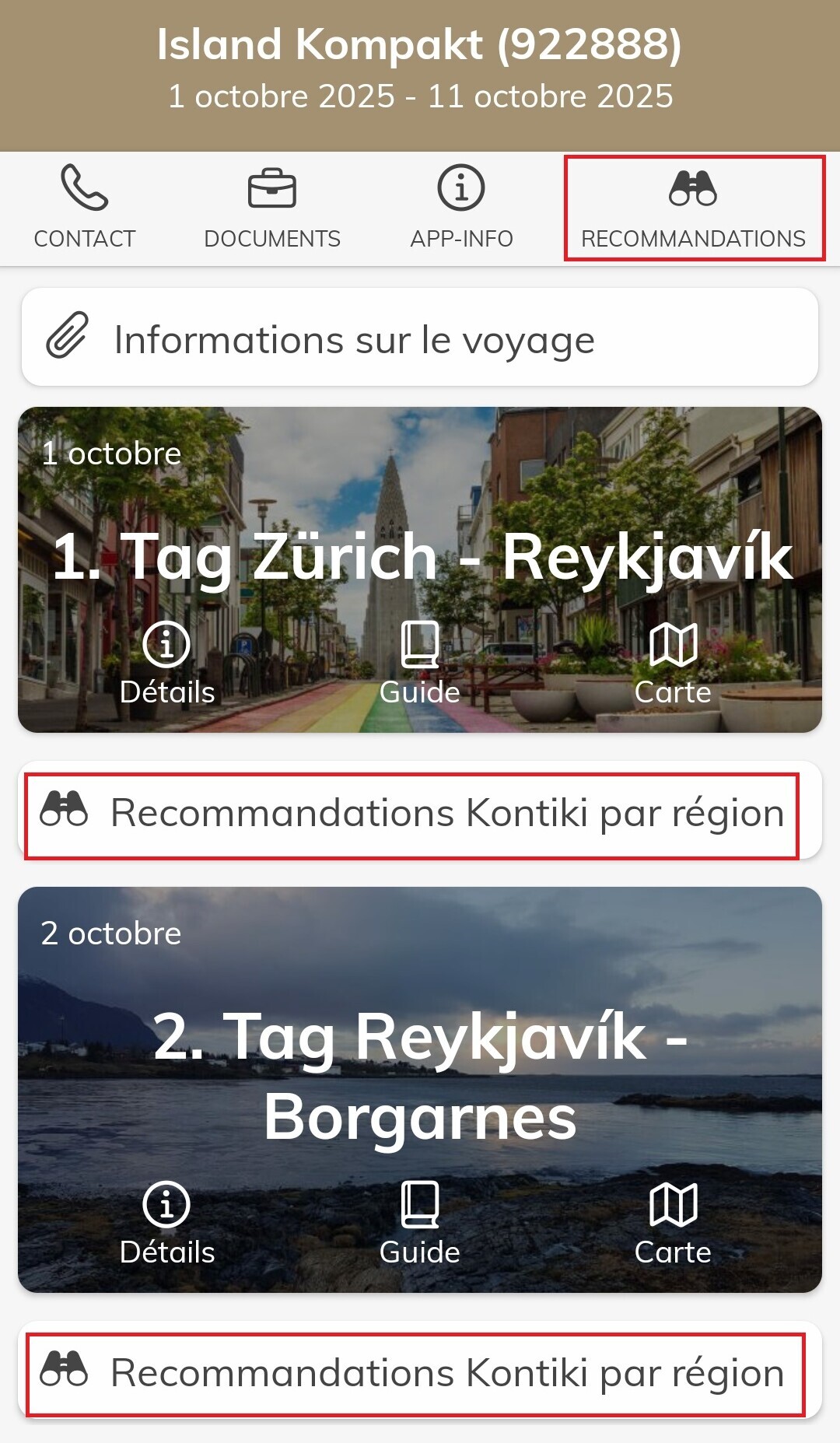Open the App-Info tab

[x=461, y=208]
